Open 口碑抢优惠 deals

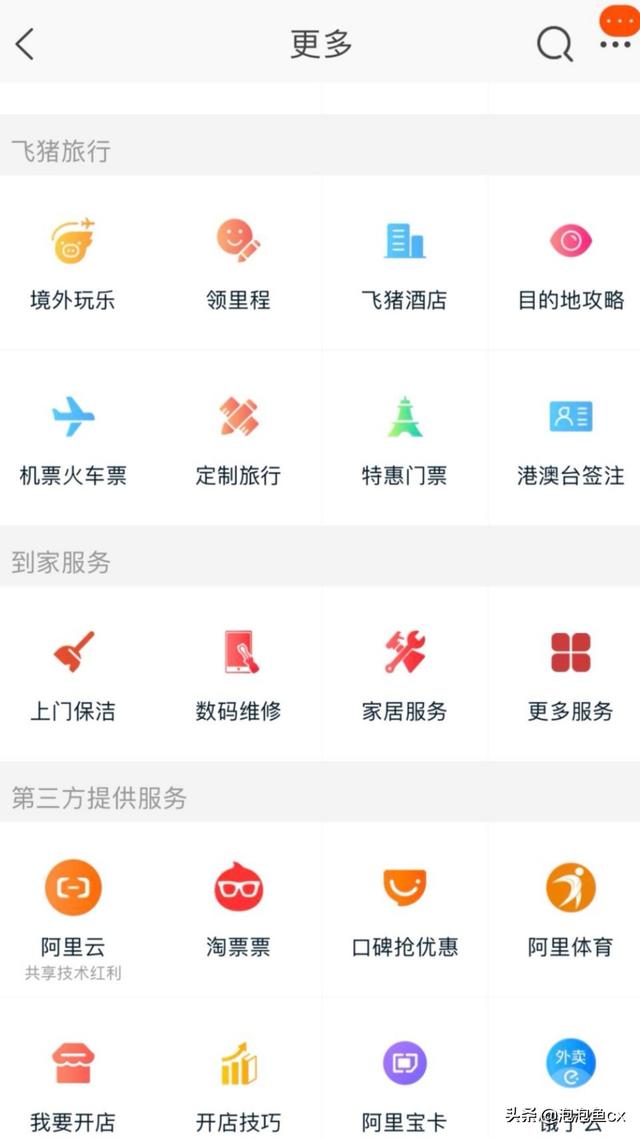point(404,908)
